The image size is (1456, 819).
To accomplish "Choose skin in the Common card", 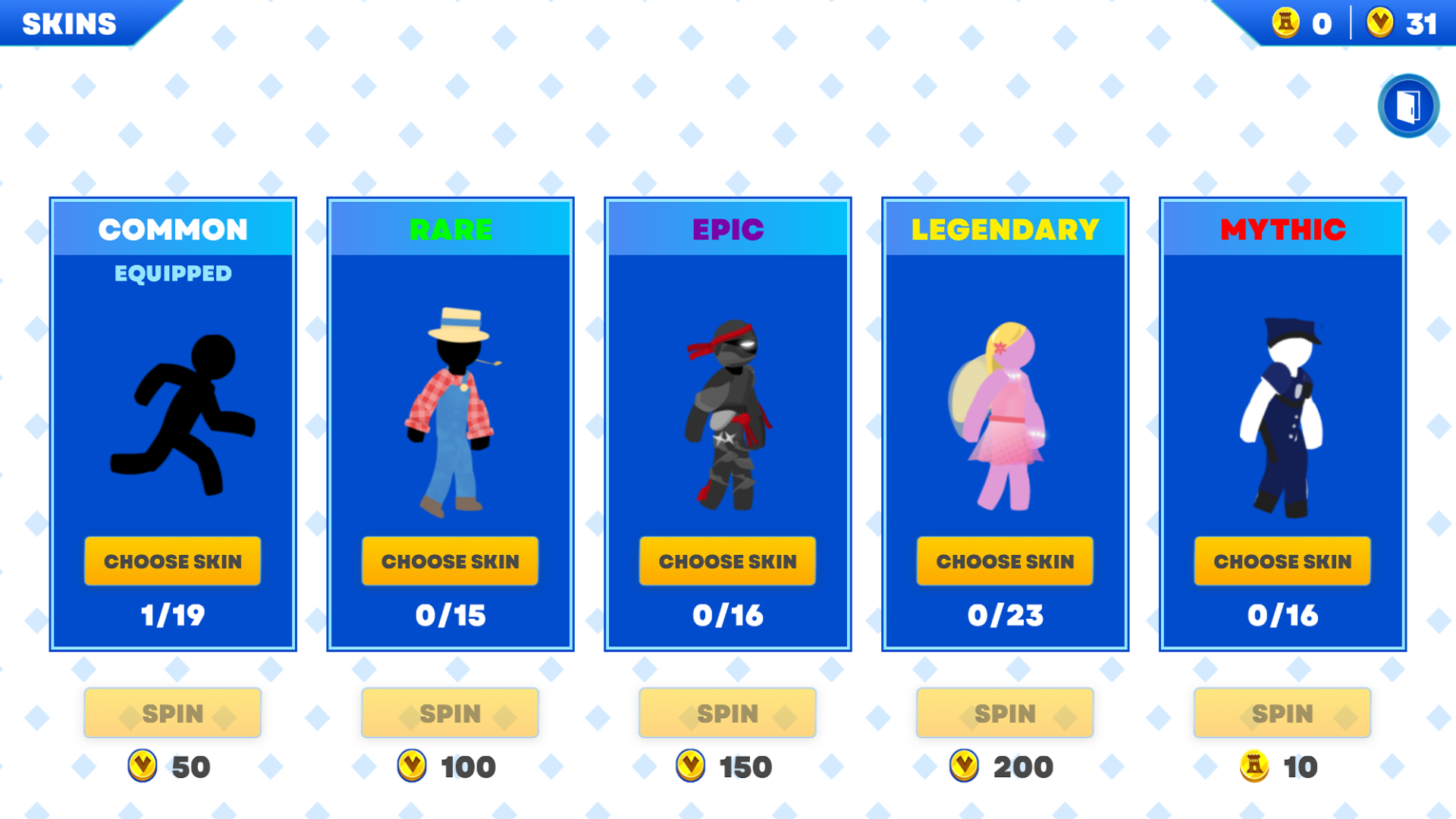I will [173, 561].
